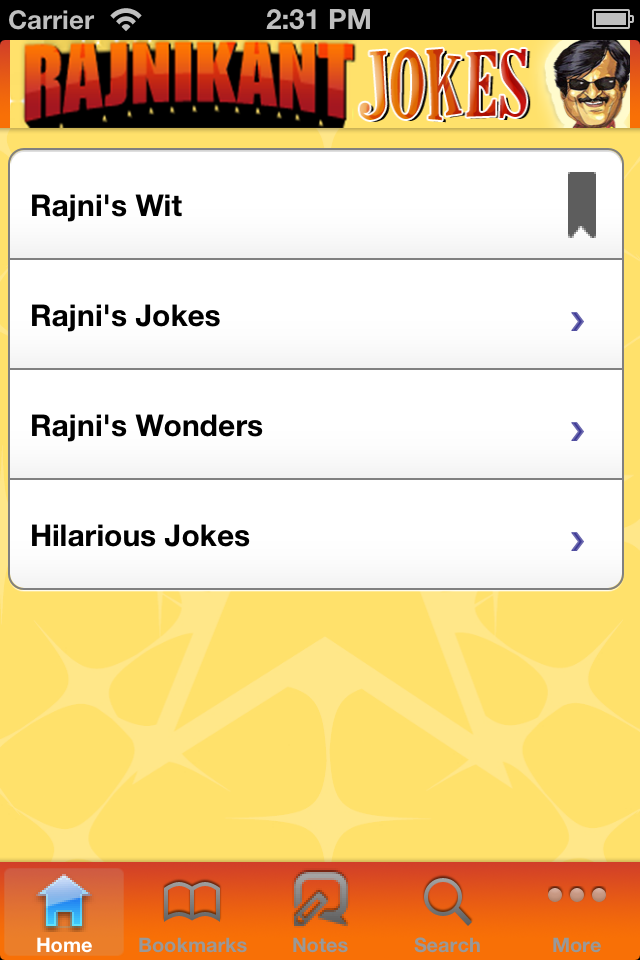Open Rajni's Jokes category
Viewport: 640px width, 960px height.
click(x=315, y=316)
